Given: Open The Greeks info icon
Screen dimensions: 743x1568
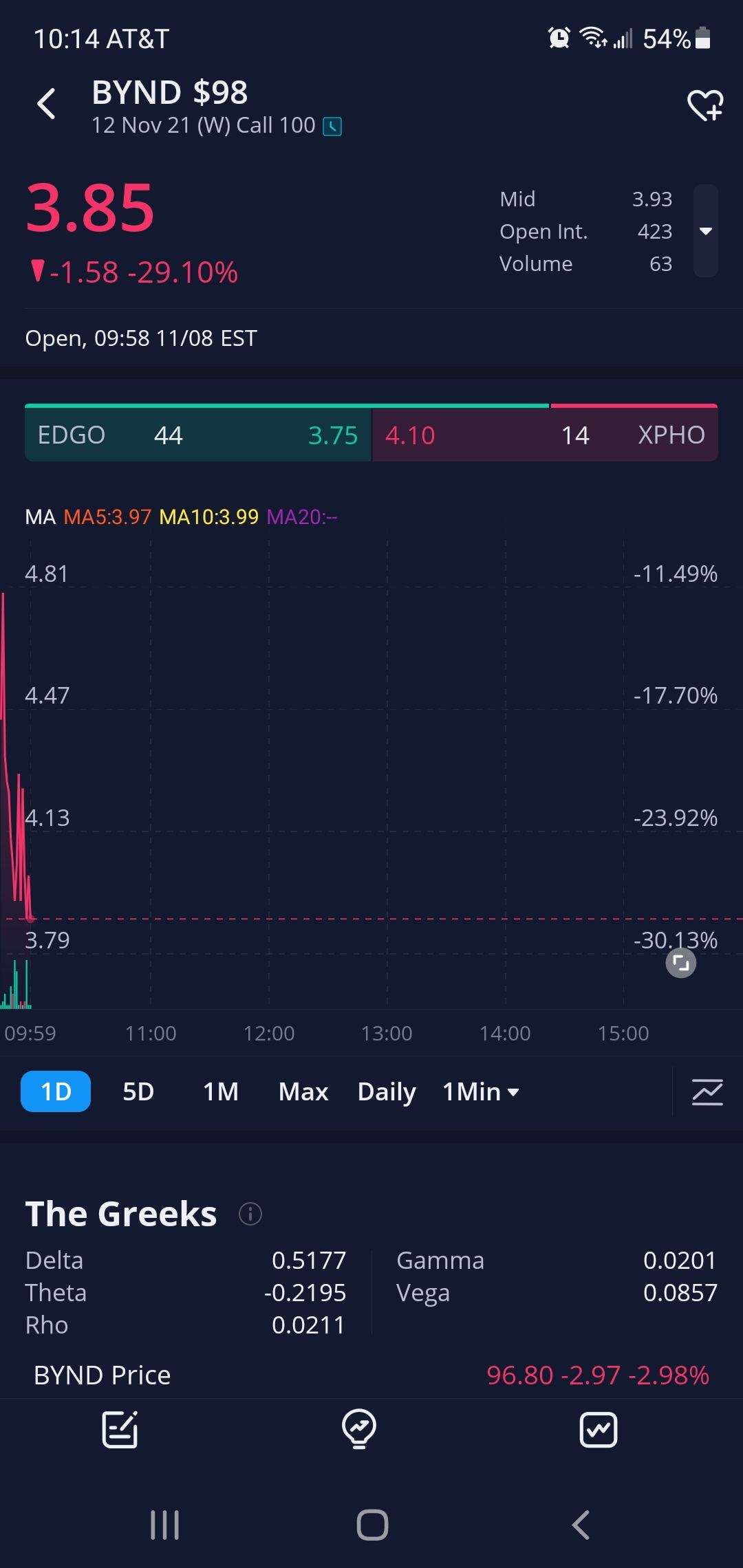Looking at the screenshot, I should pos(250,1214).
